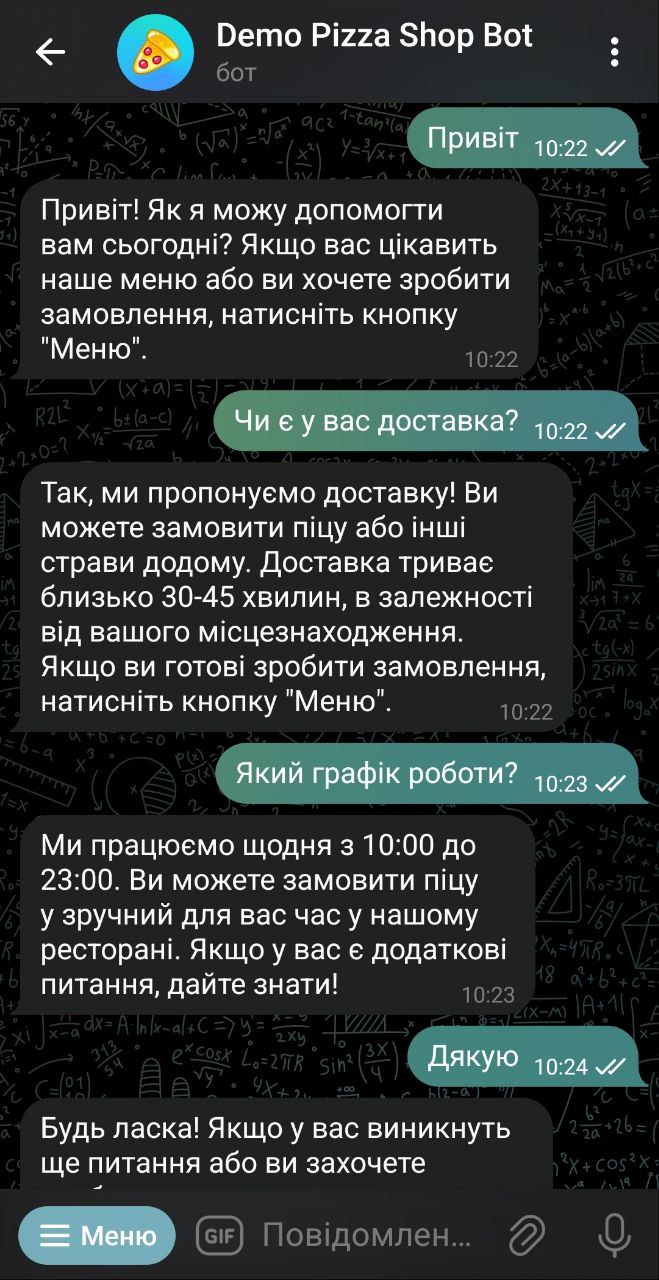Open the GIF picker
The image size is (659, 1280).
pyautogui.click(x=219, y=1236)
